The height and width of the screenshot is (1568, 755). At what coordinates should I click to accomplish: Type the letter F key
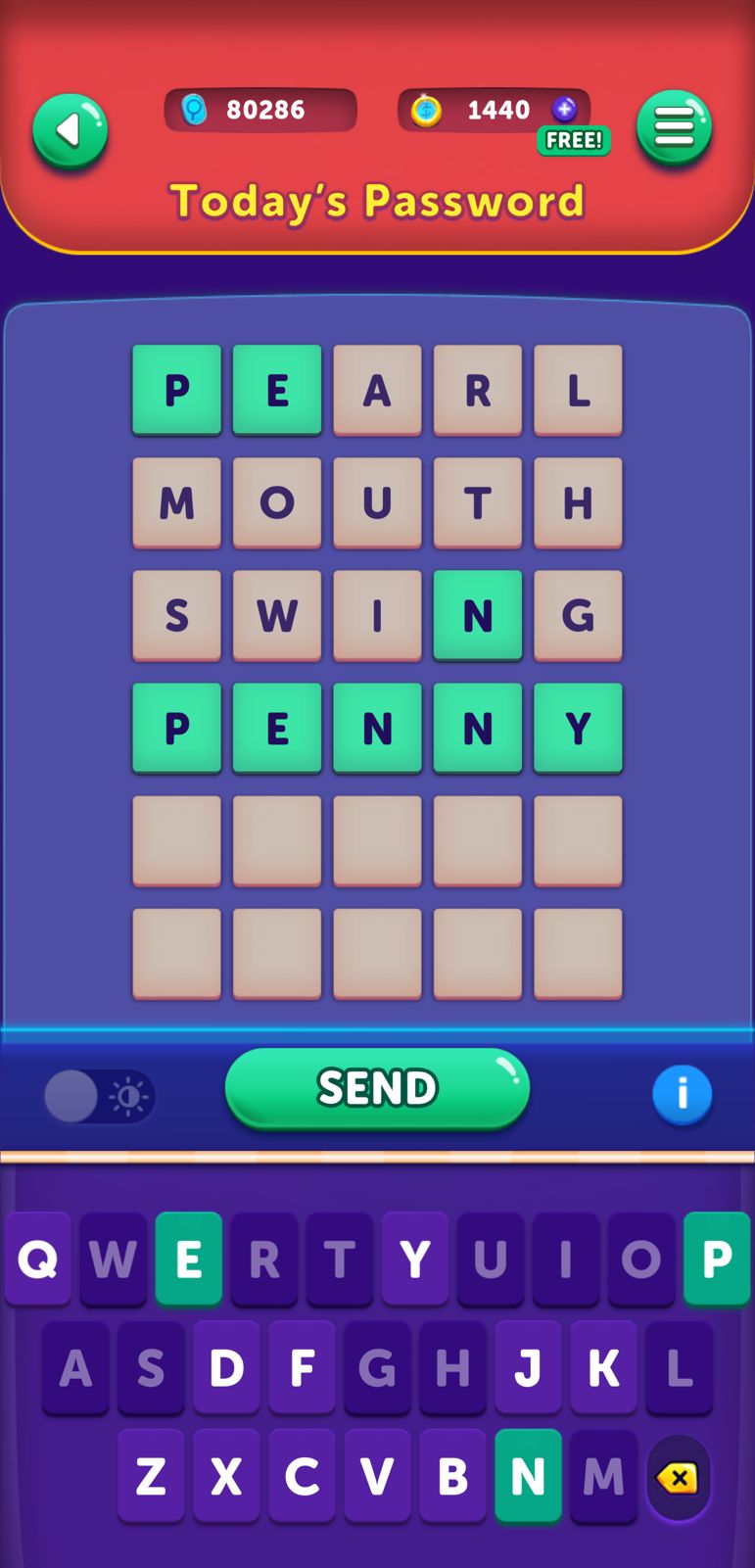point(302,1368)
